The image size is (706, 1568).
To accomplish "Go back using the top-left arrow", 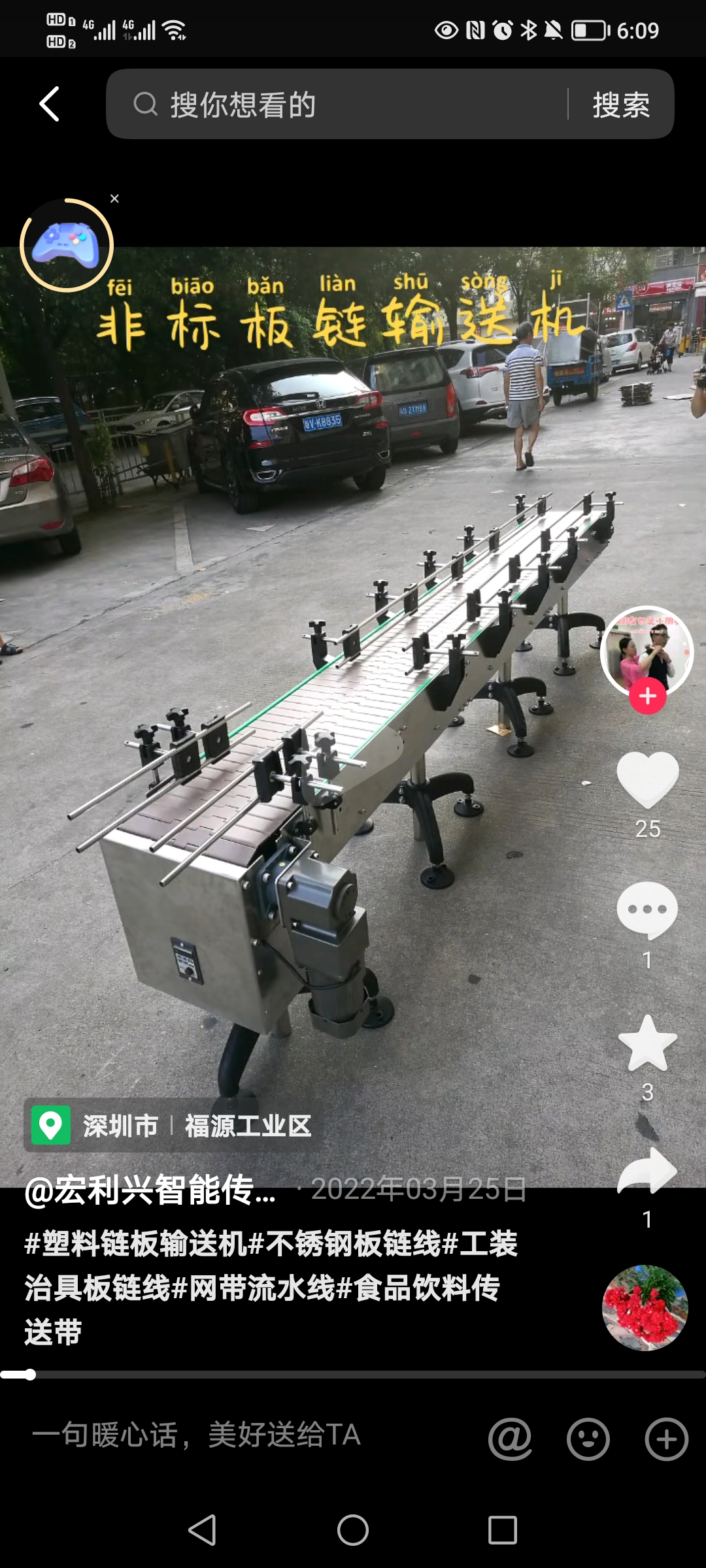I will tap(50, 105).
